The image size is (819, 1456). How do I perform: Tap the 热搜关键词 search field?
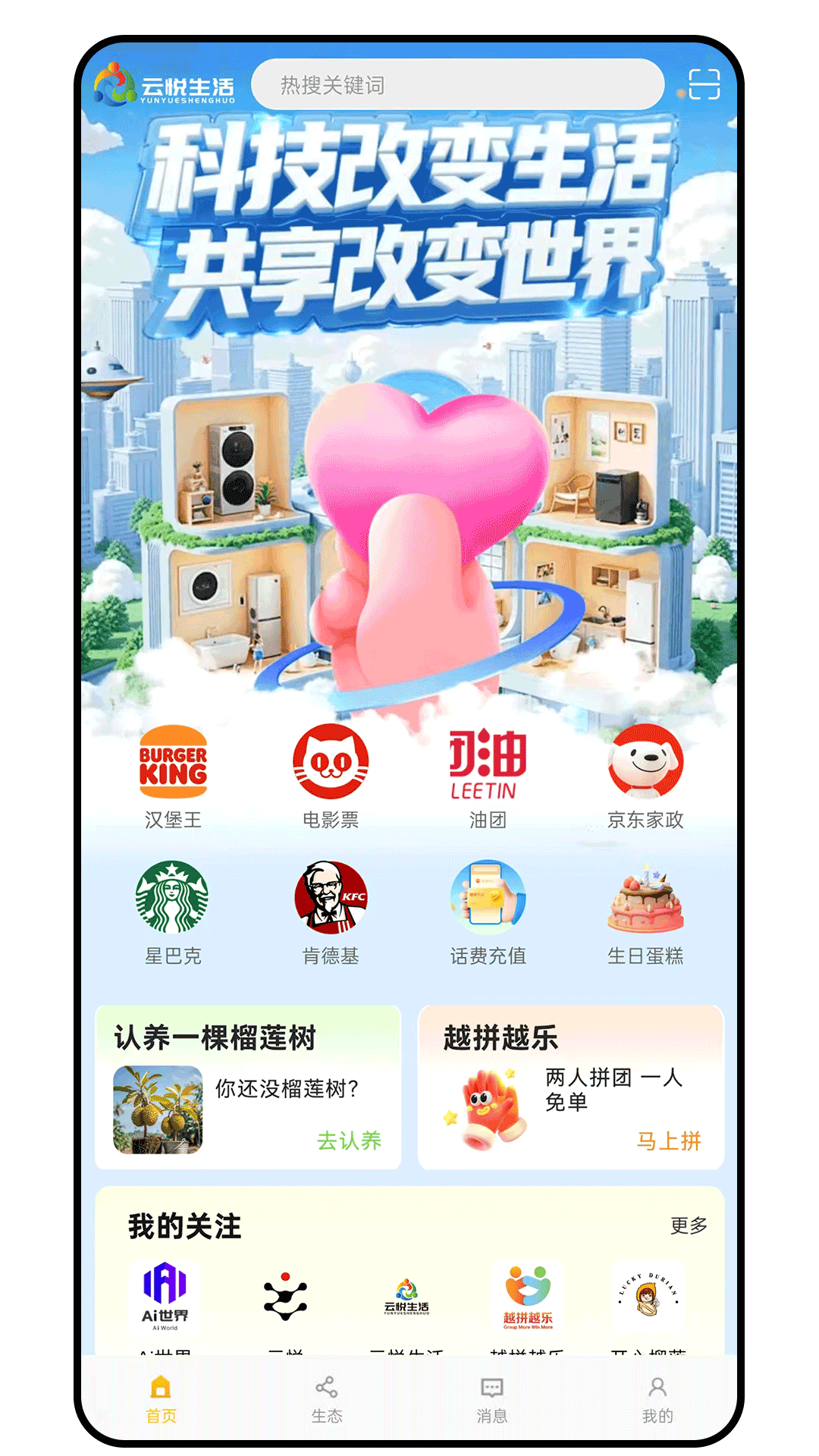pyautogui.click(x=455, y=85)
